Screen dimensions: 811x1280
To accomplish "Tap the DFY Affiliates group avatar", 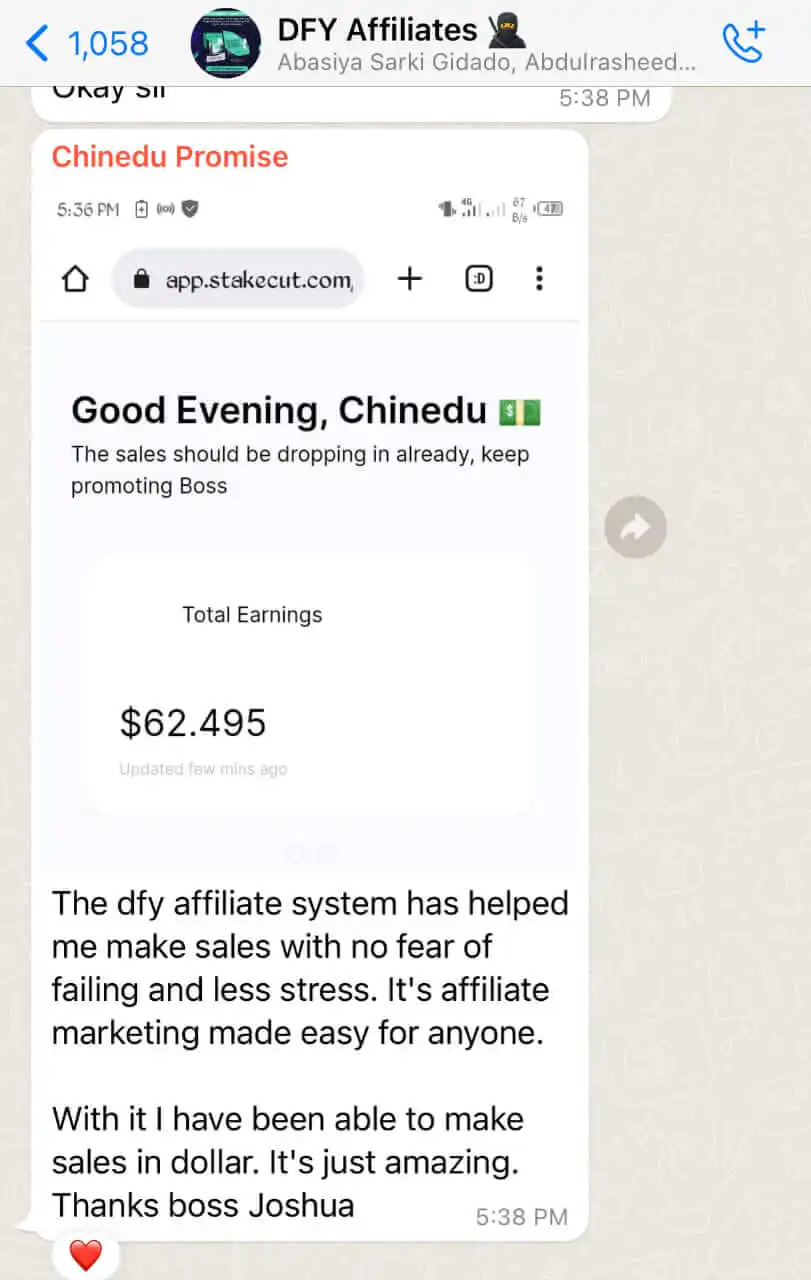I will tap(226, 42).
